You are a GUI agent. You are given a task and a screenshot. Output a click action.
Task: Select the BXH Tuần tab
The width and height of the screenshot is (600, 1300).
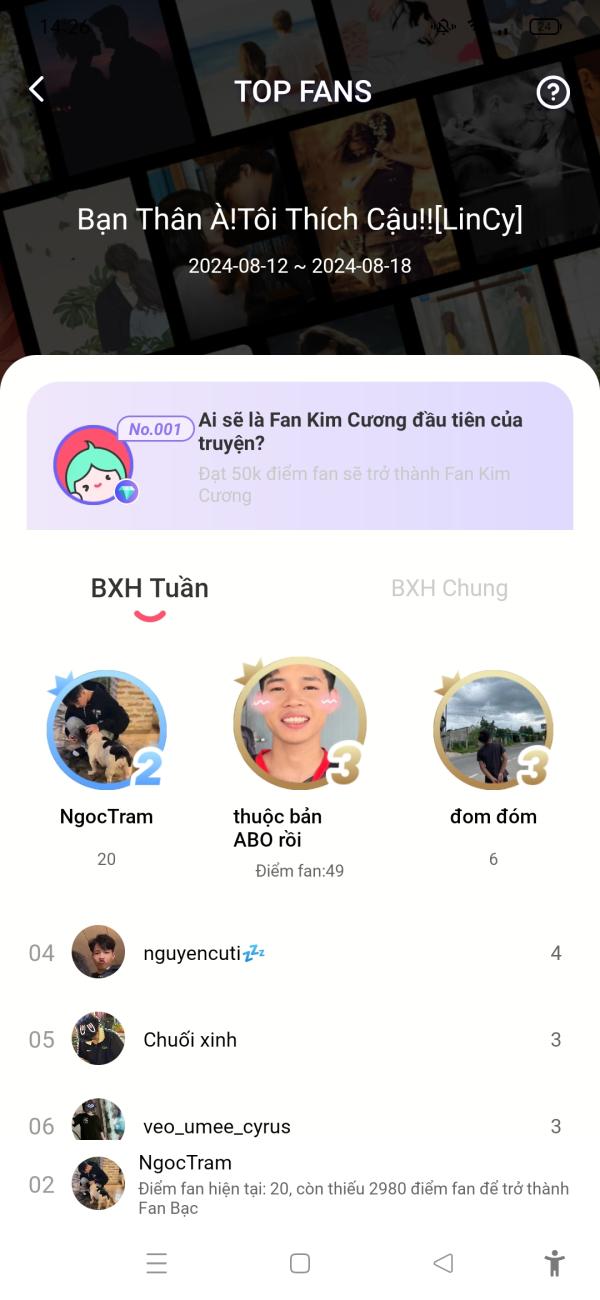(x=150, y=588)
